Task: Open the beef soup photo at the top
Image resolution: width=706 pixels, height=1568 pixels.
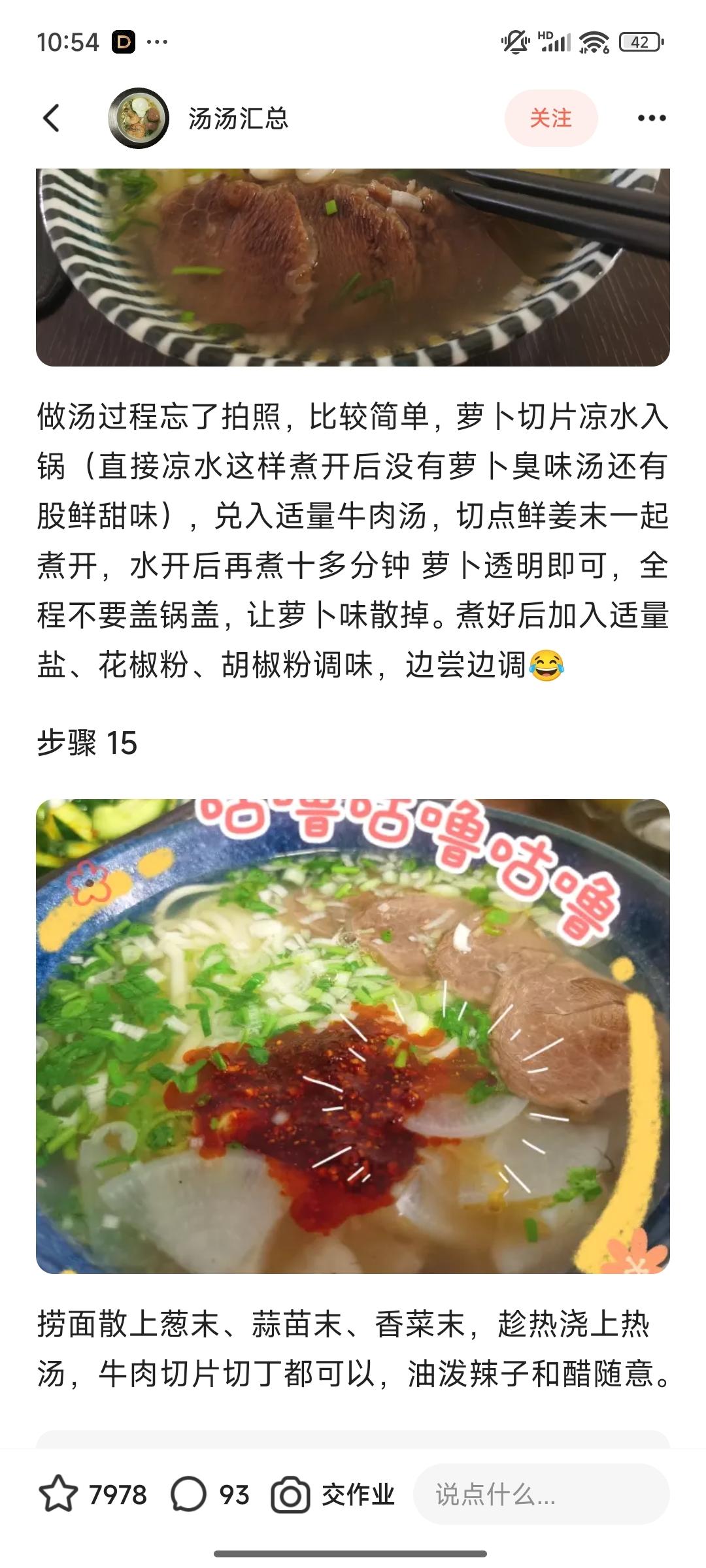Action: click(x=353, y=267)
